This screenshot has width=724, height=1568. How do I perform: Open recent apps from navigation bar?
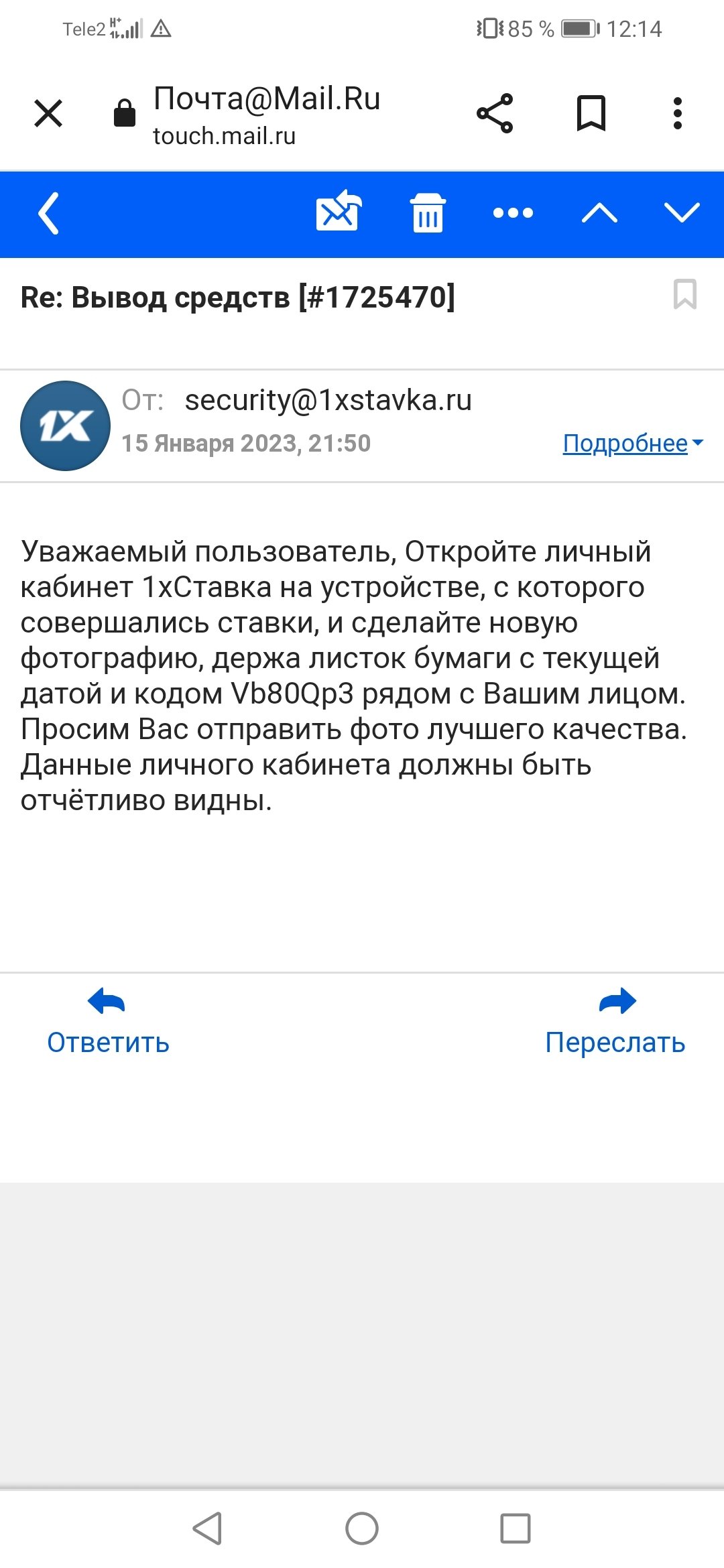pos(515,1528)
